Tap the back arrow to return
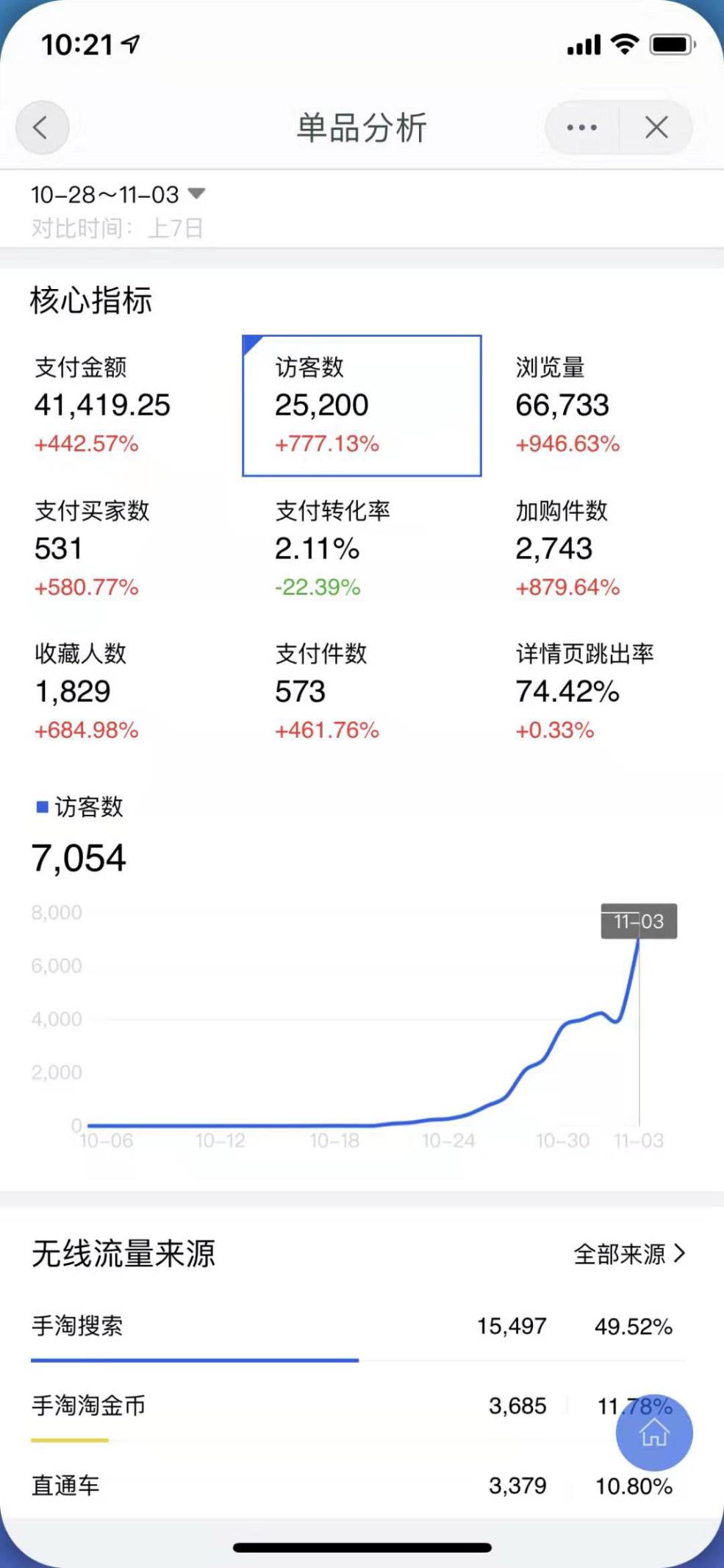724x1568 pixels. coord(42,126)
